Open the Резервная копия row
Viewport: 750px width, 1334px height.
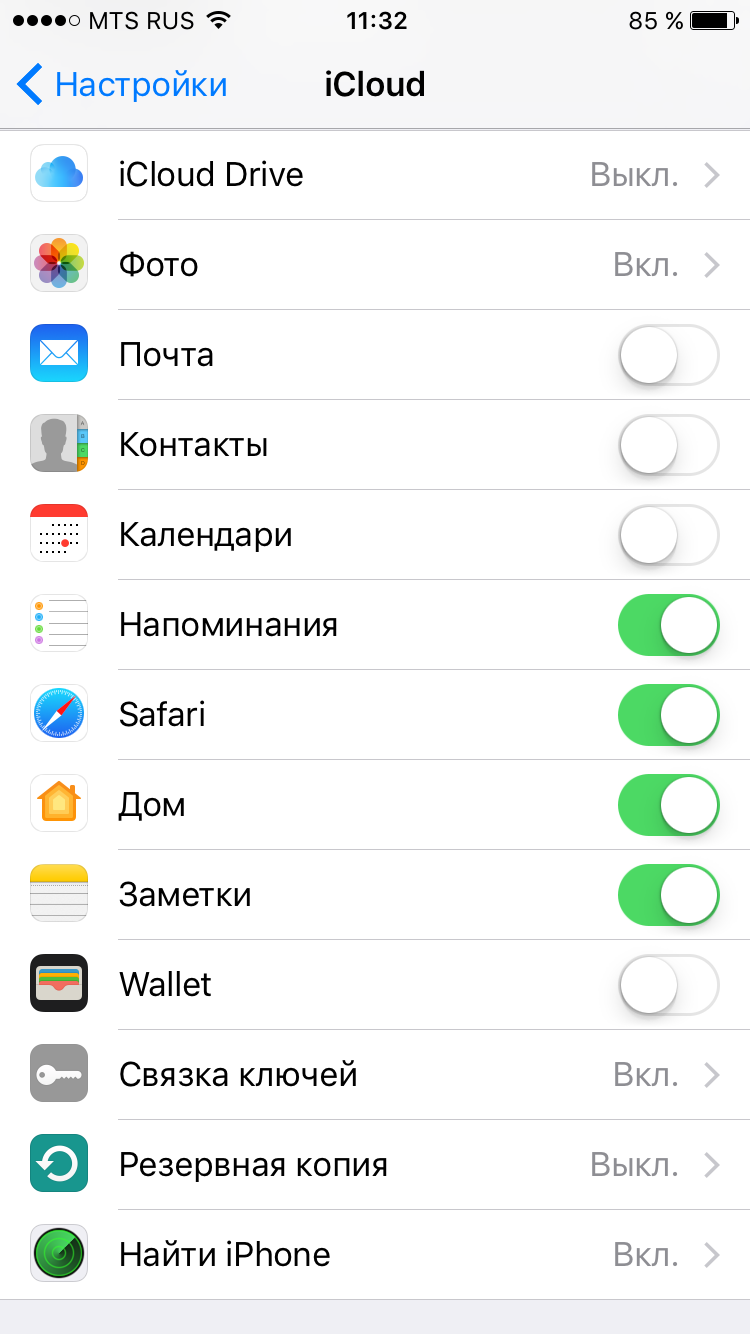pyautogui.click(x=375, y=1165)
